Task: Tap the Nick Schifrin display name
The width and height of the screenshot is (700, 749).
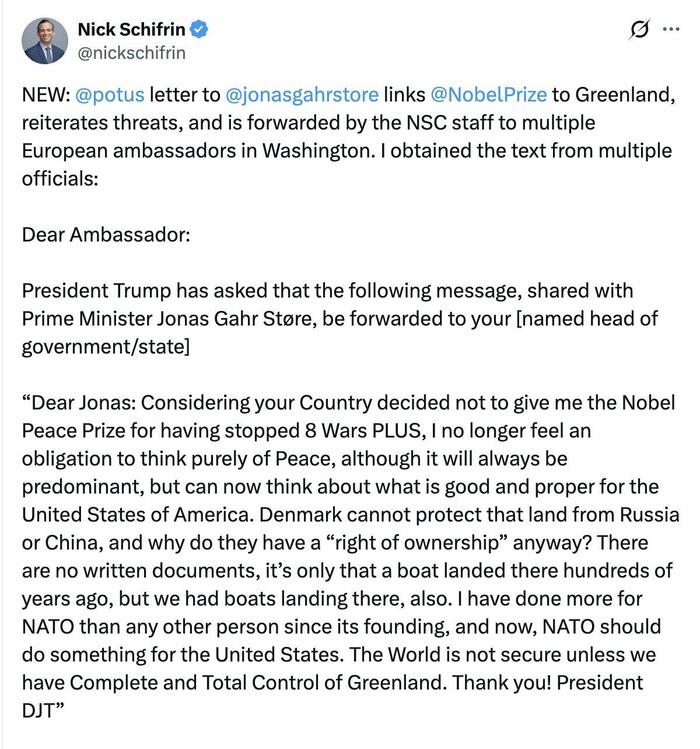Action: [131, 30]
